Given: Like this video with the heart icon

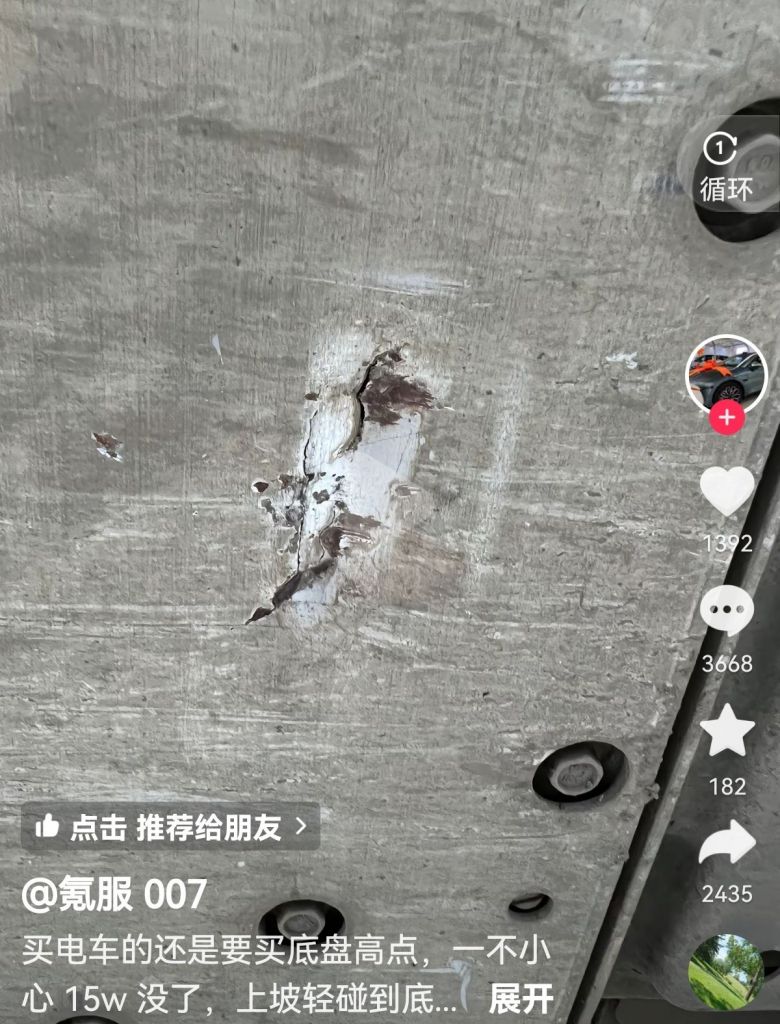Looking at the screenshot, I should coord(726,492).
